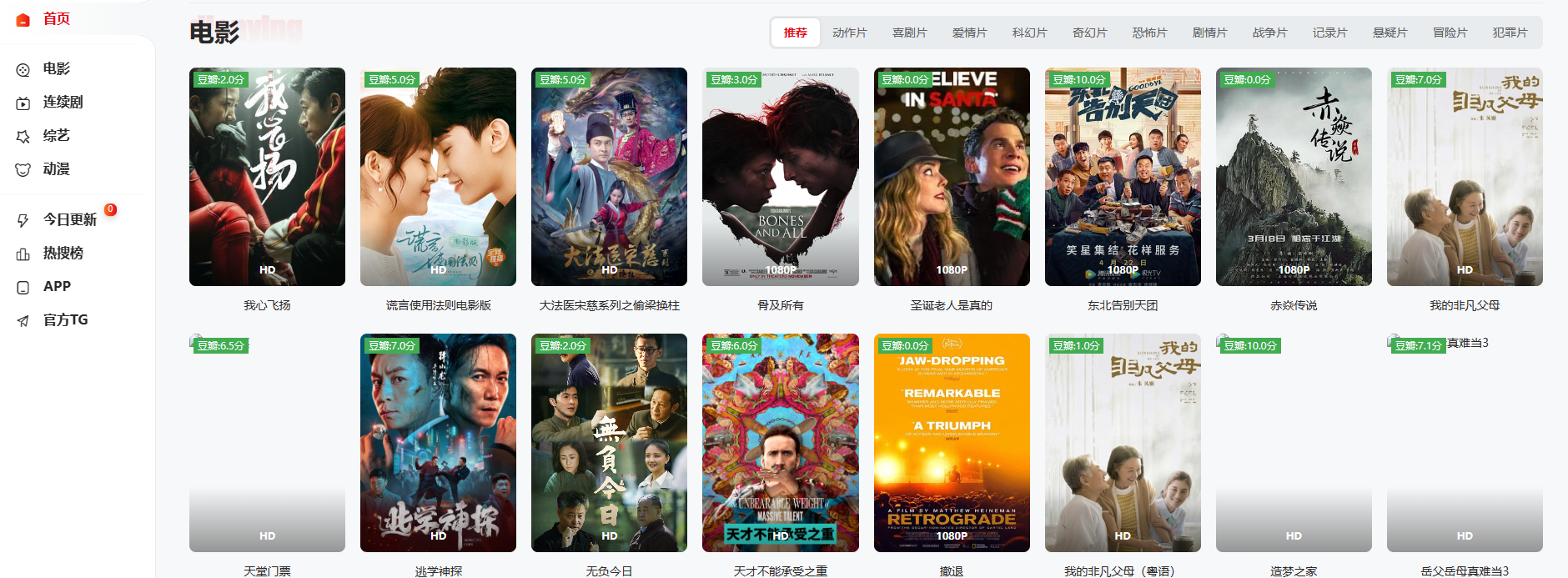The height and width of the screenshot is (578, 1568).
Task: Open the movie 逃学神探
Action: tap(438, 443)
